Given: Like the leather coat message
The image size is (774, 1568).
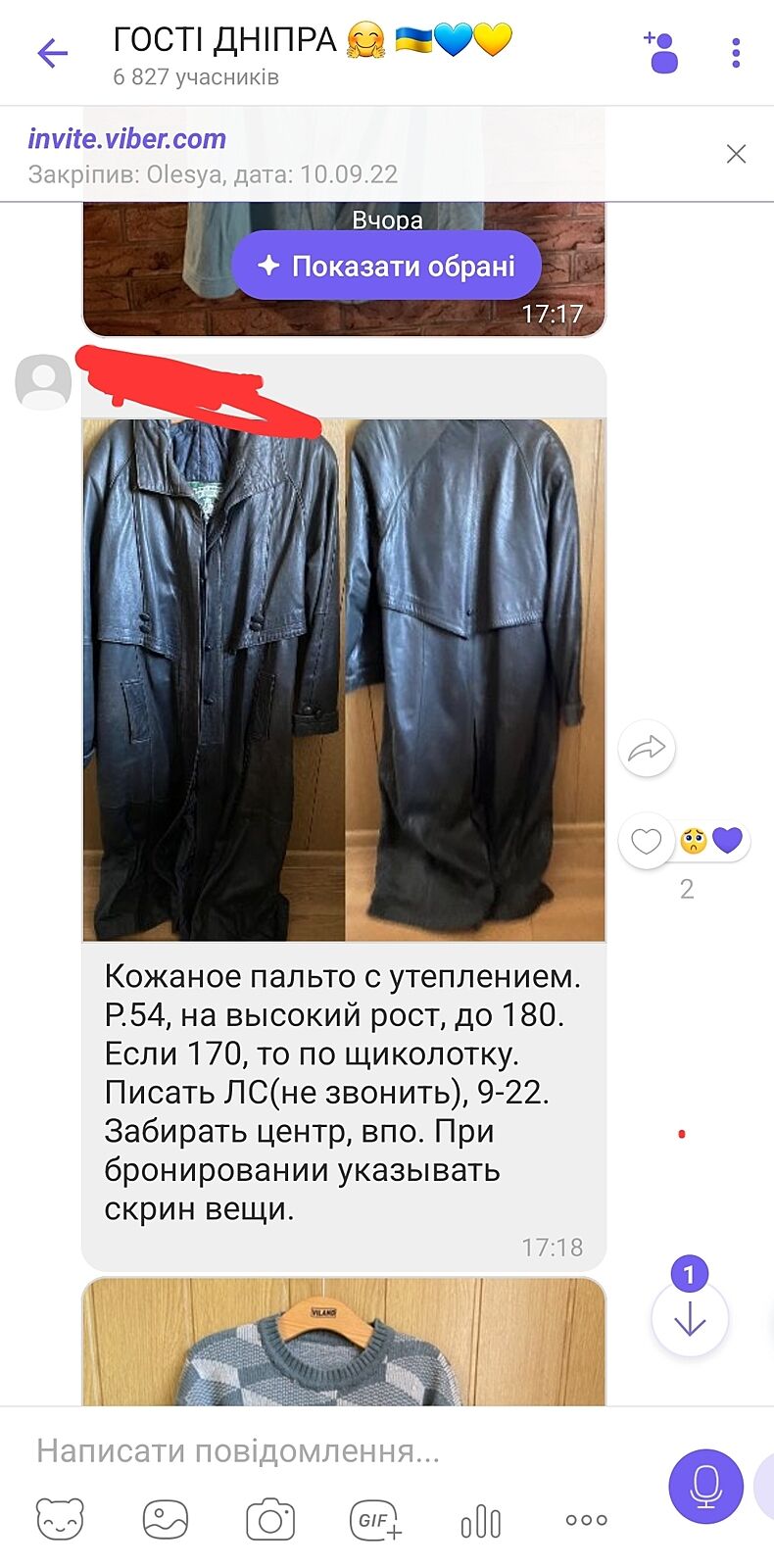Looking at the screenshot, I should 647,841.
